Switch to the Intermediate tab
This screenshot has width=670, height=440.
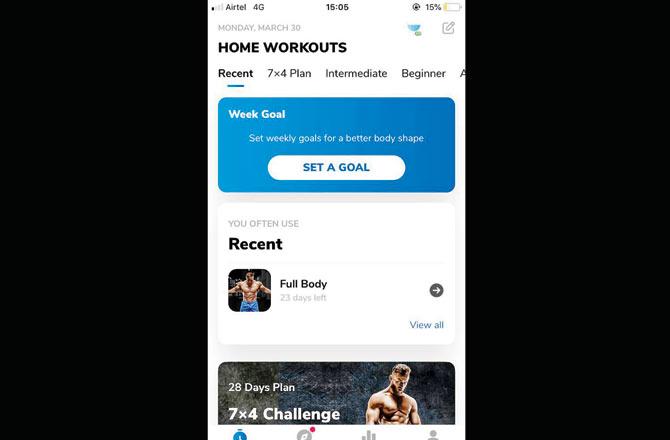point(356,73)
